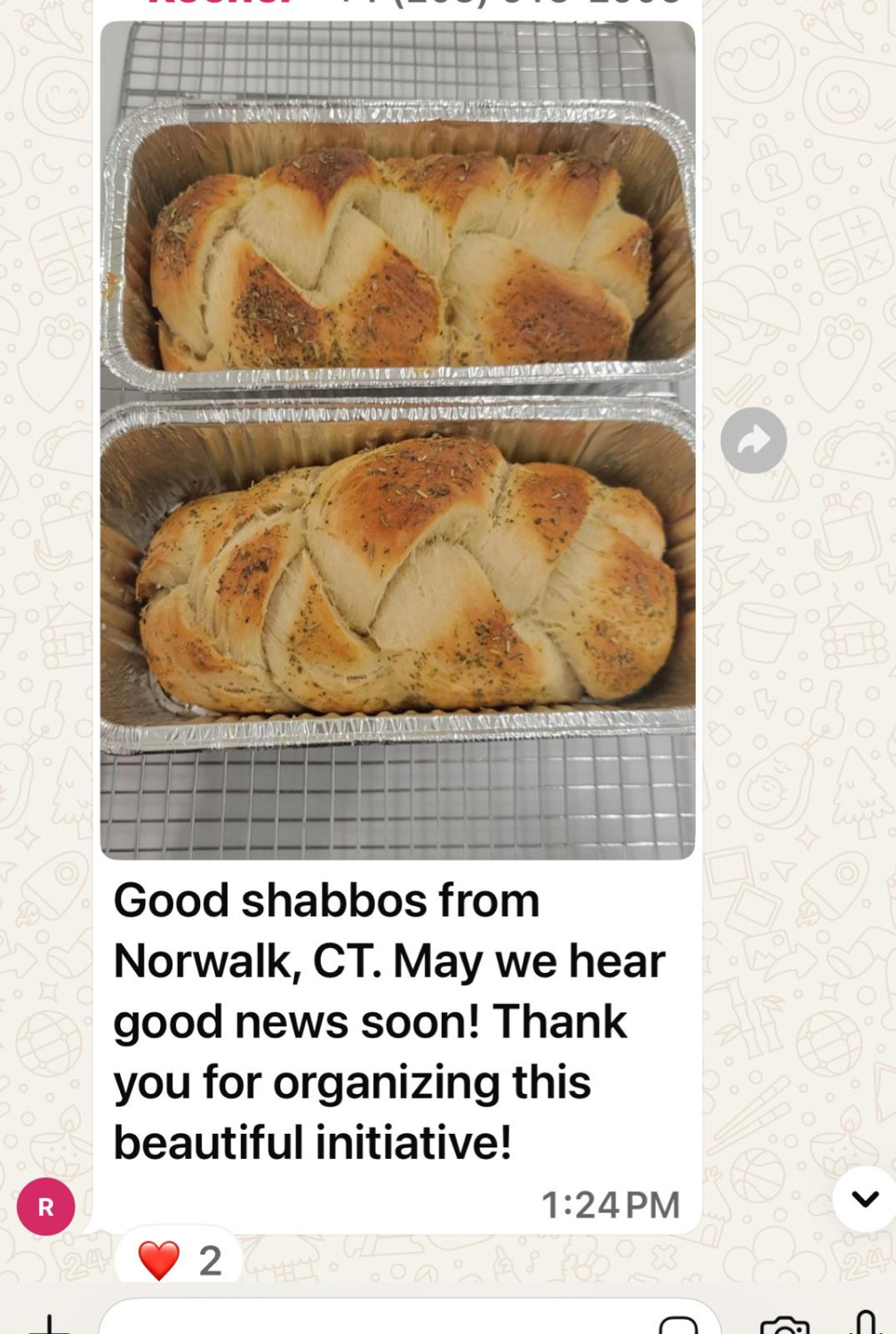Open the camera from the chat bar
The image size is (896, 1334).
click(x=785, y=1325)
